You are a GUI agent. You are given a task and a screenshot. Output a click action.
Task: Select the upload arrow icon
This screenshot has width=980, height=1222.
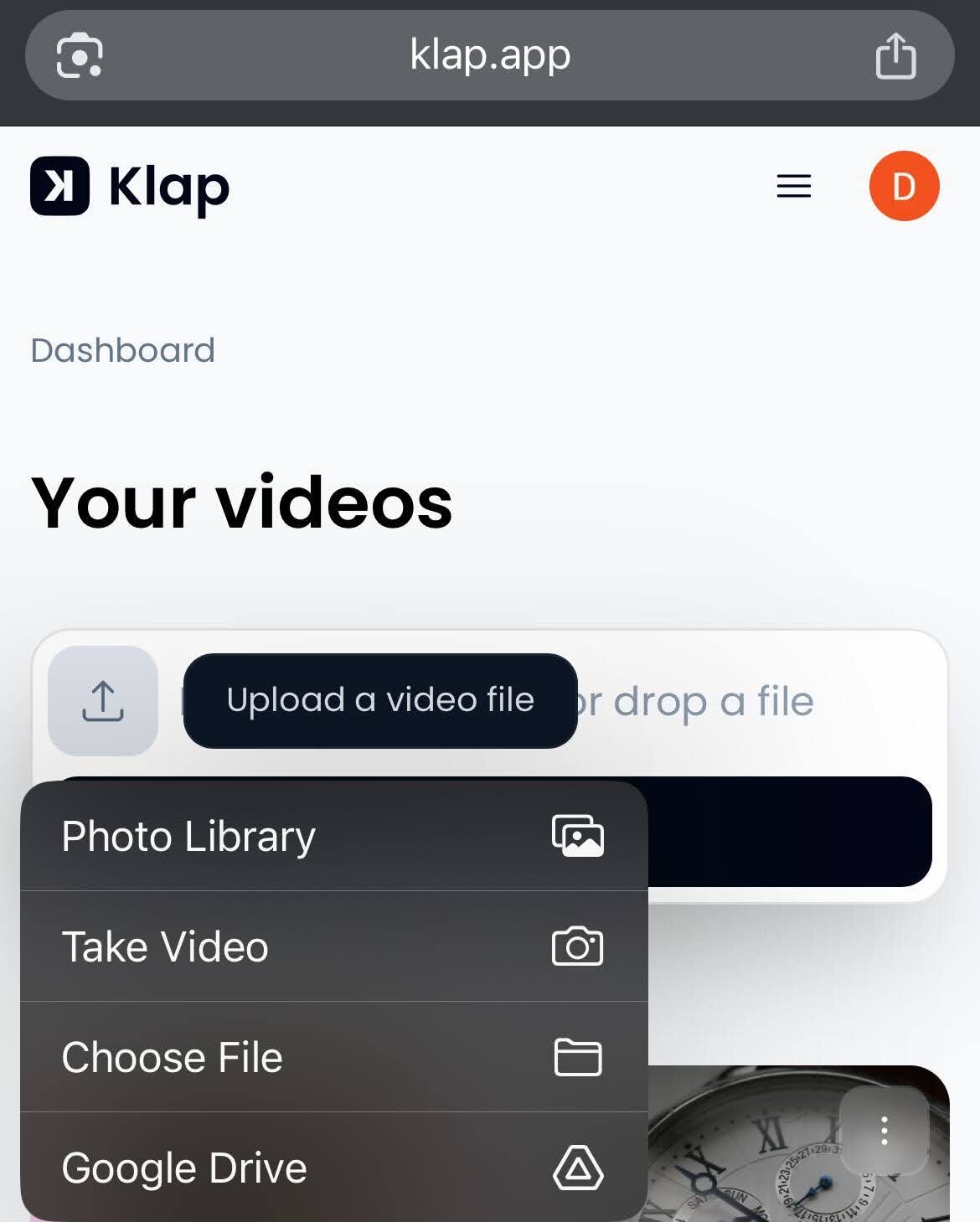102,699
